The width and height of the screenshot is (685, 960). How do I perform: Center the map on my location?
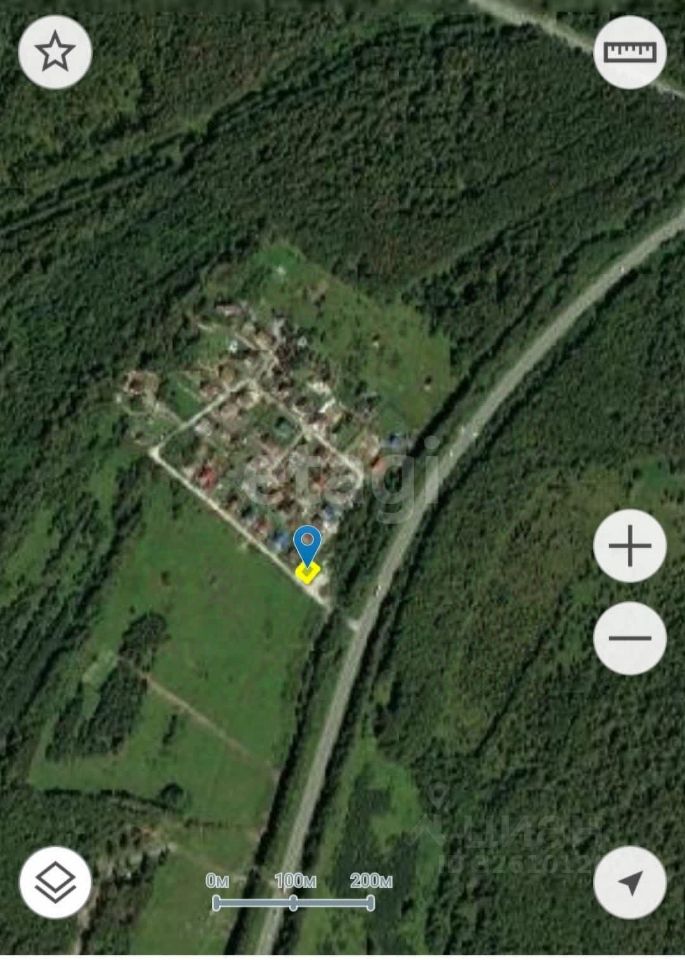click(x=630, y=882)
